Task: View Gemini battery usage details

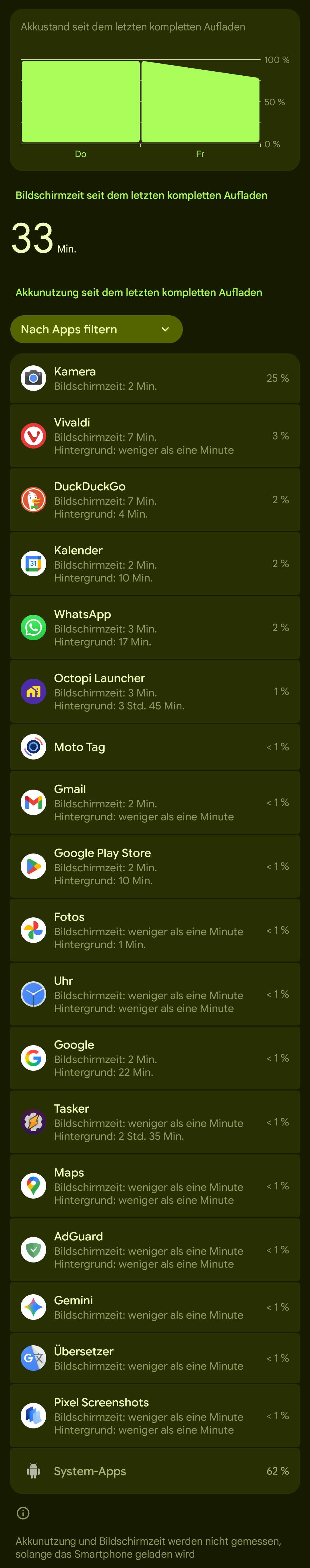Action: [155, 1307]
